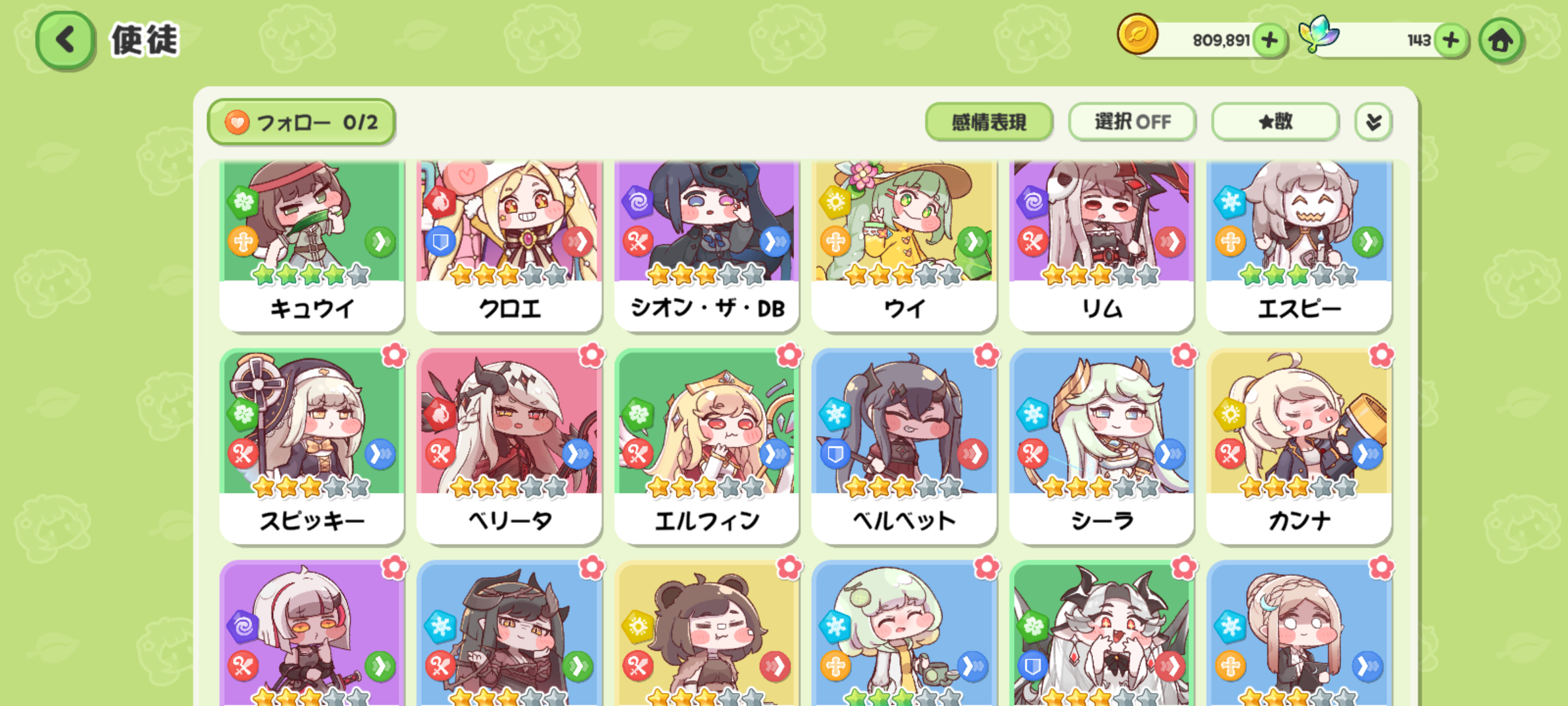Toggle the 選択 OFF button
Screen dimensions: 1568x706
click(x=1132, y=122)
